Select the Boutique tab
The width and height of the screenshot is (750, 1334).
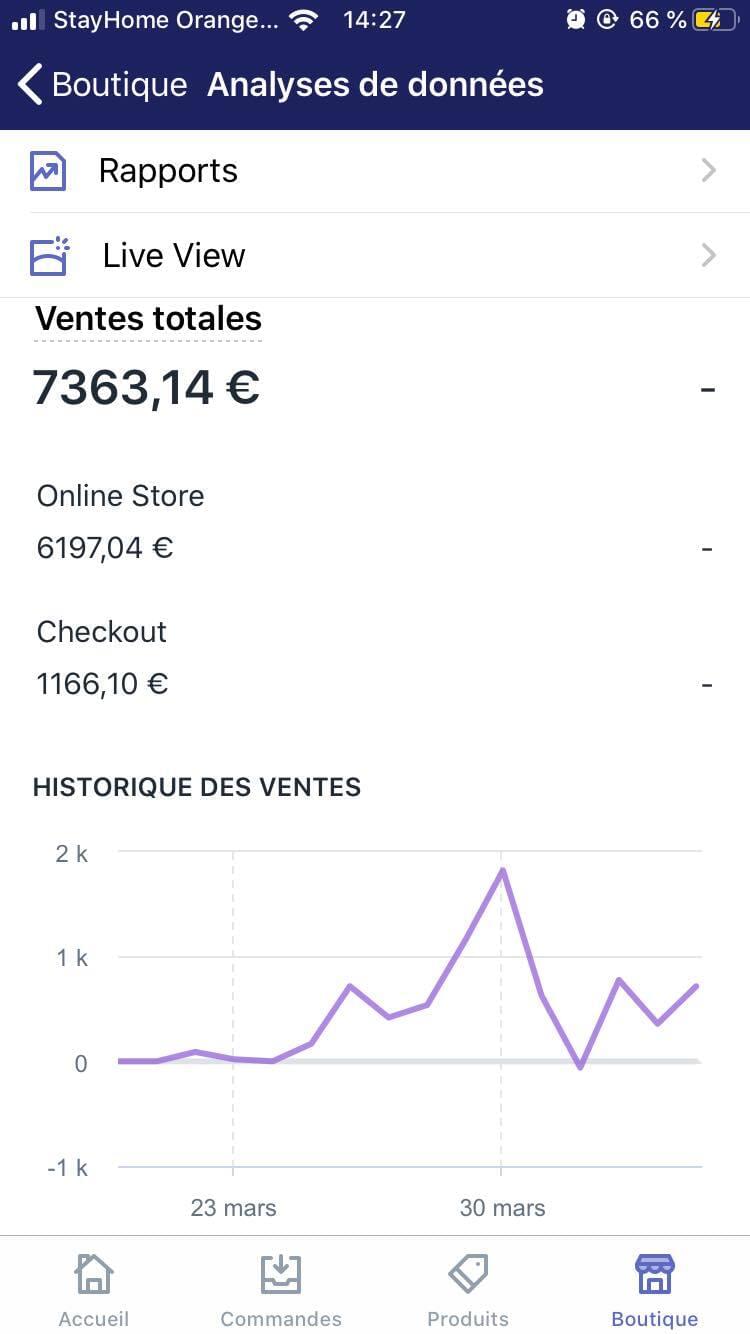[x=655, y=1290]
